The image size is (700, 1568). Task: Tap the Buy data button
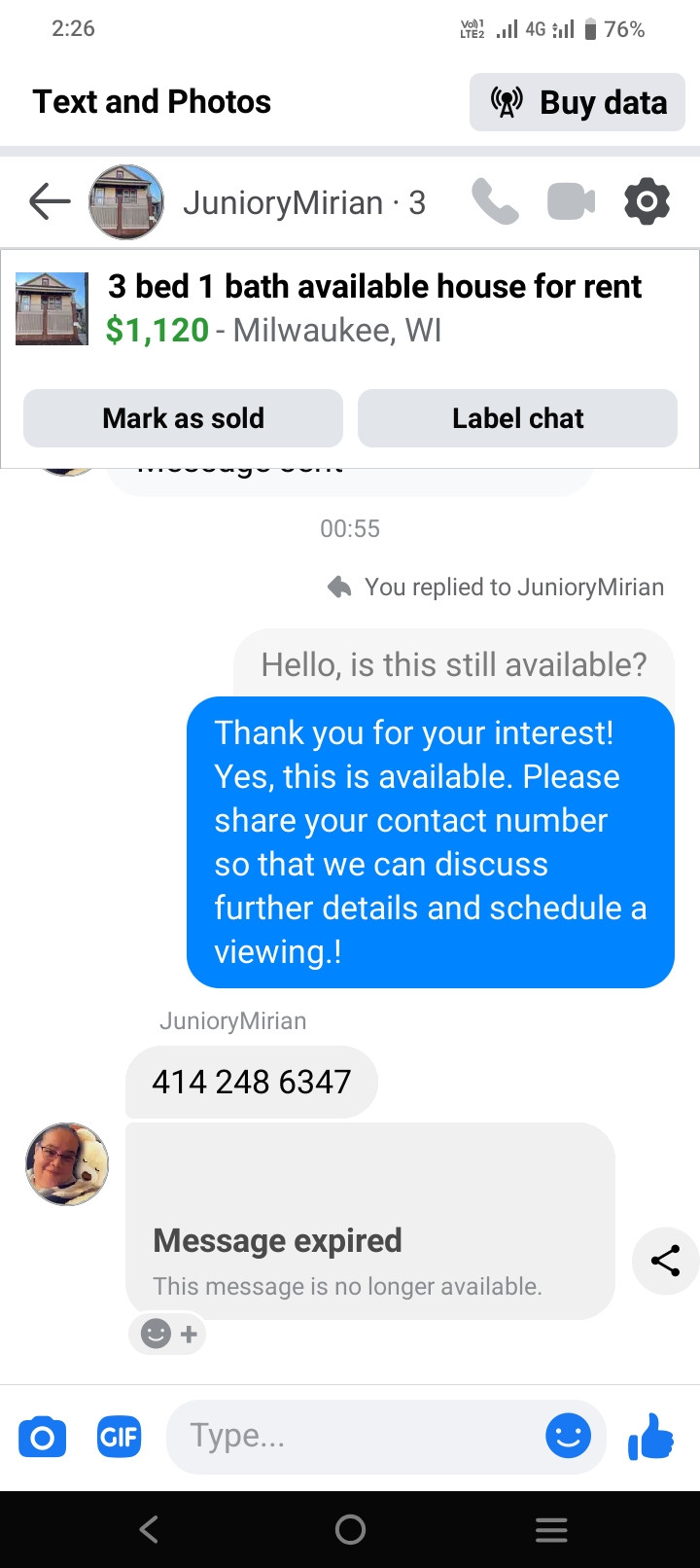click(577, 102)
